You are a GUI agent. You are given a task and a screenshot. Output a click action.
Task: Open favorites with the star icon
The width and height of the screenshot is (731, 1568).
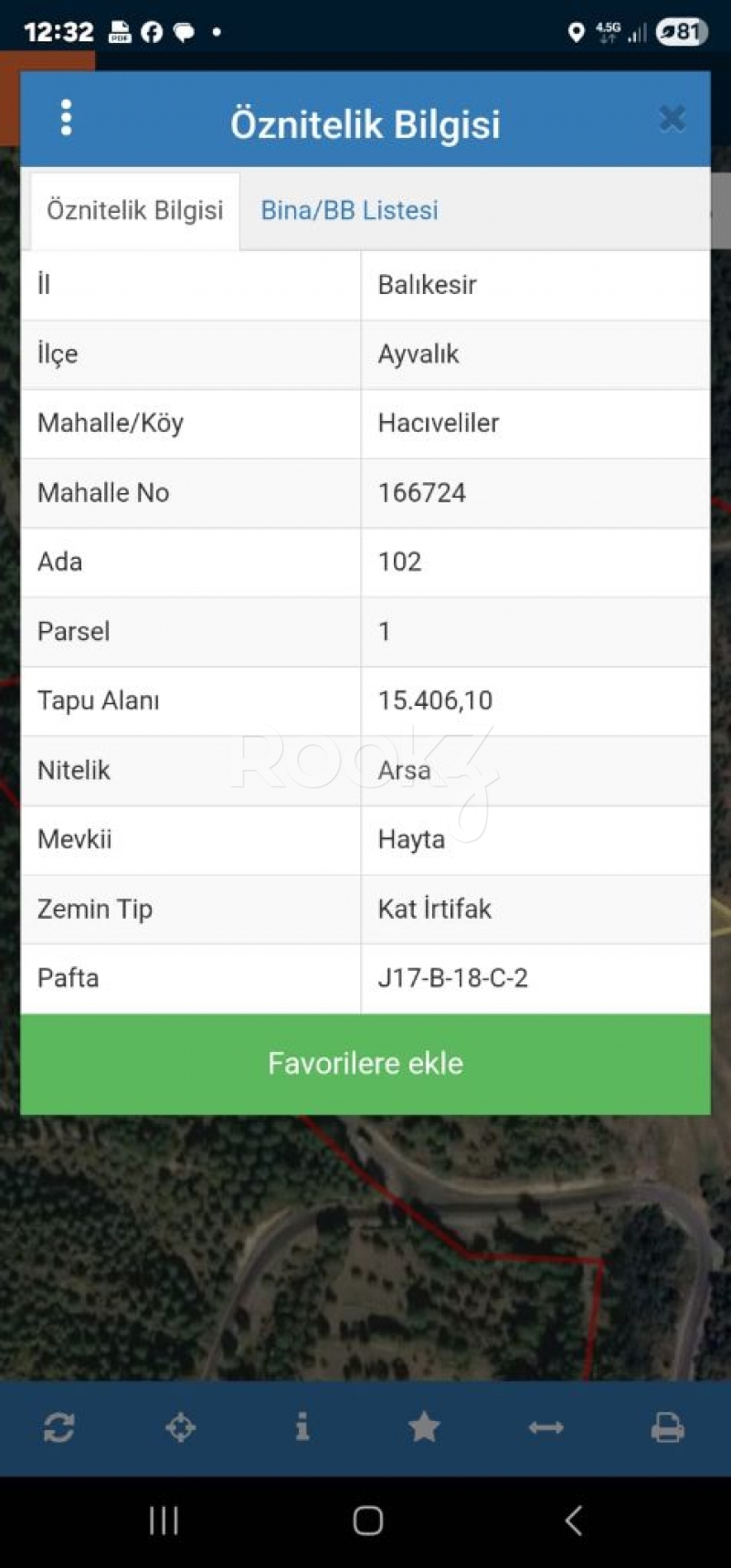pos(424,1427)
